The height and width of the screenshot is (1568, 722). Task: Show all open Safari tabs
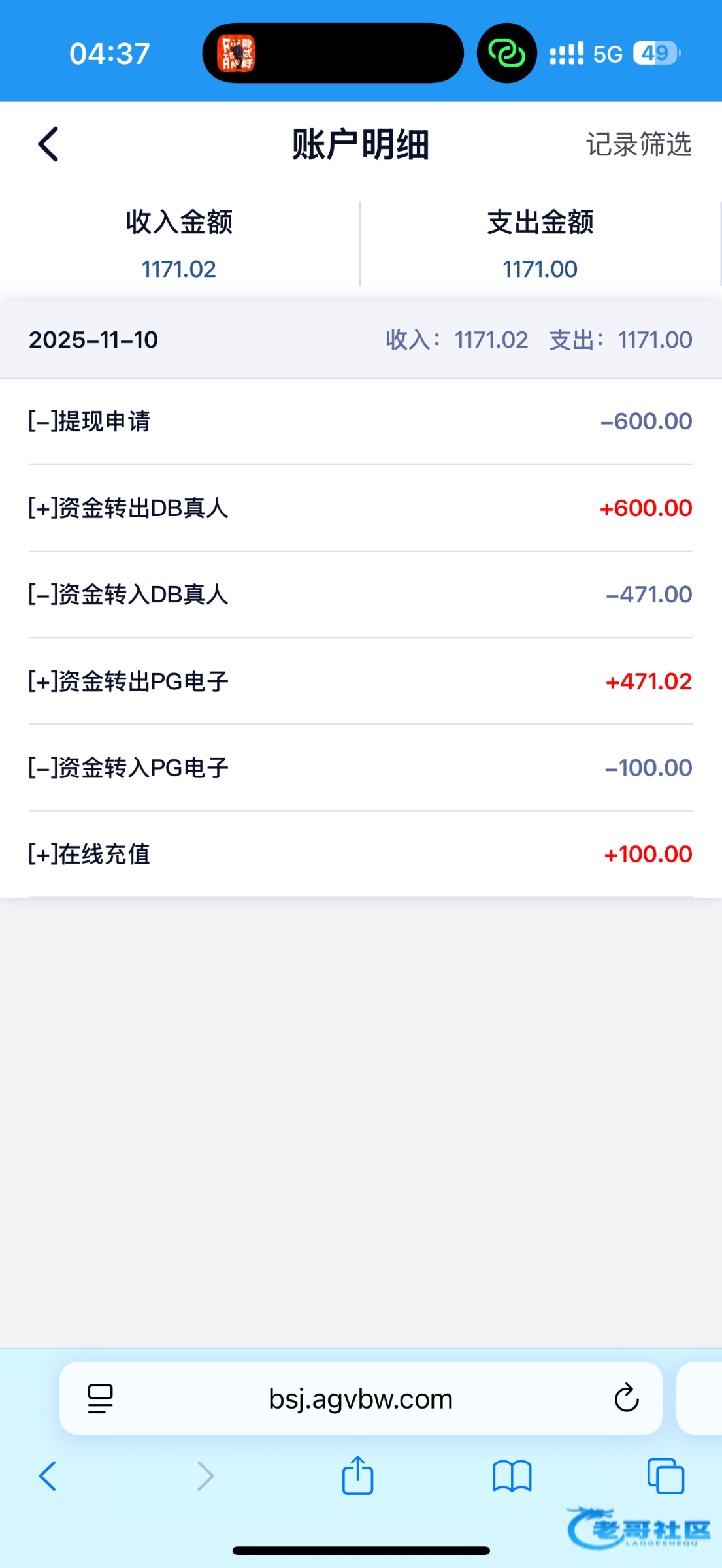pyautogui.click(x=665, y=1476)
